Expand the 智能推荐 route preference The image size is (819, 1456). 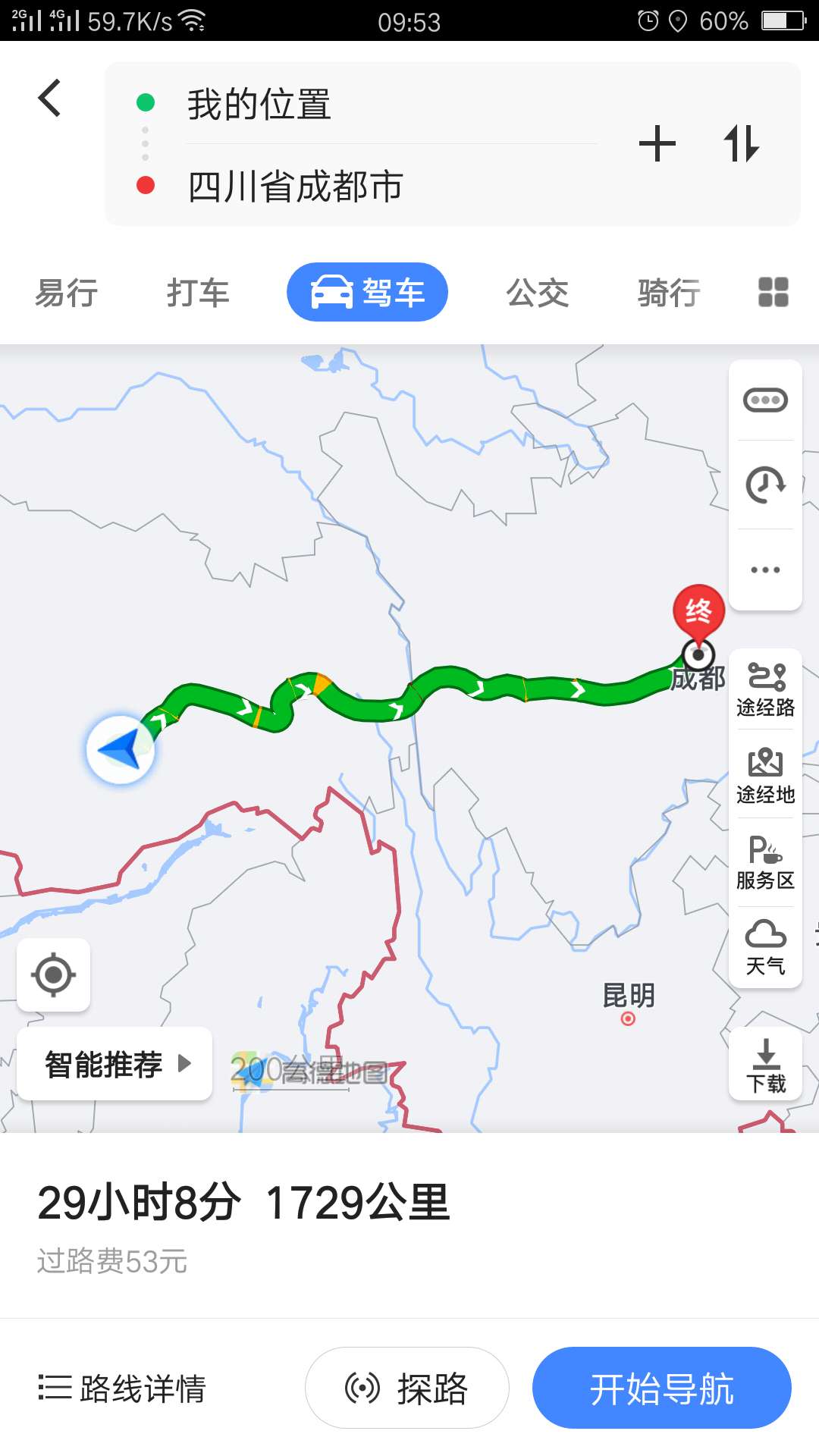(115, 1063)
